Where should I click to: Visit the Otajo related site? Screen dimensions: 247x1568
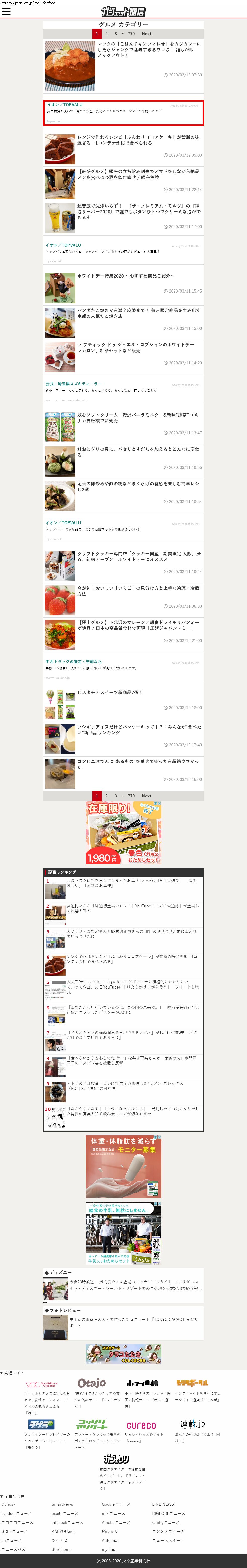point(91,1383)
